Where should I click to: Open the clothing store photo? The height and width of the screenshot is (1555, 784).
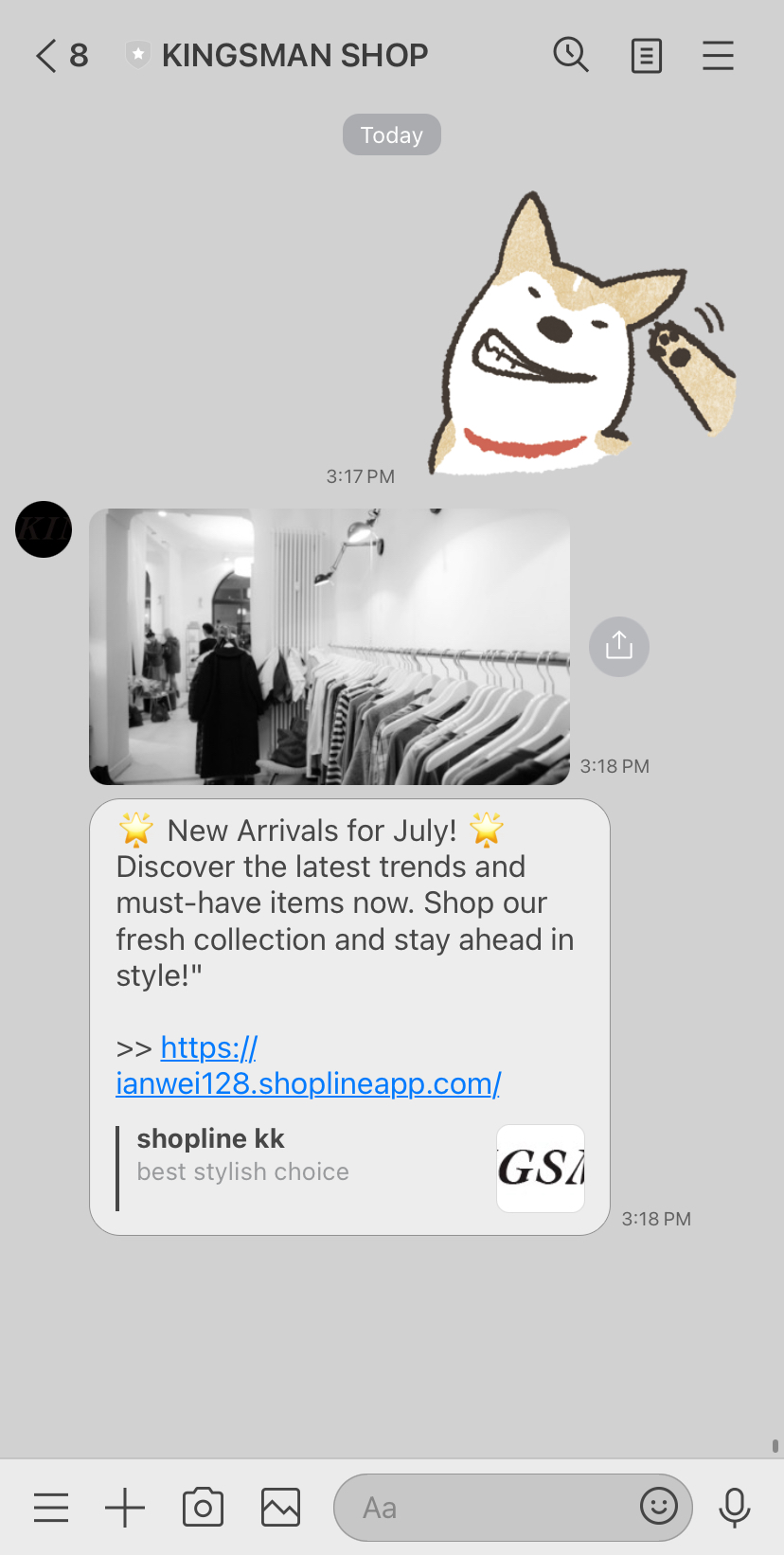pyautogui.click(x=330, y=647)
